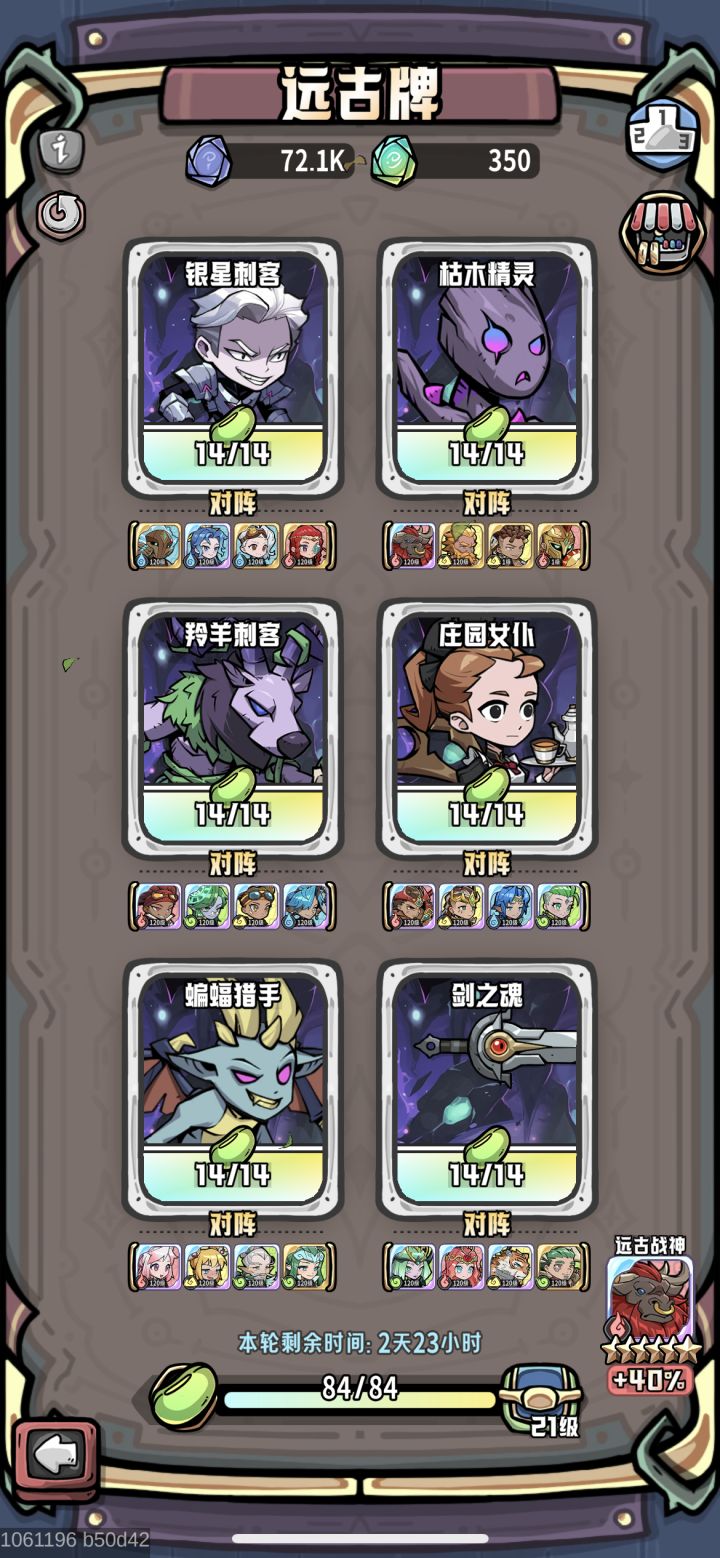Click the blue gem currency icon
This screenshot has width=720, height=1558.
pos(210,161)
